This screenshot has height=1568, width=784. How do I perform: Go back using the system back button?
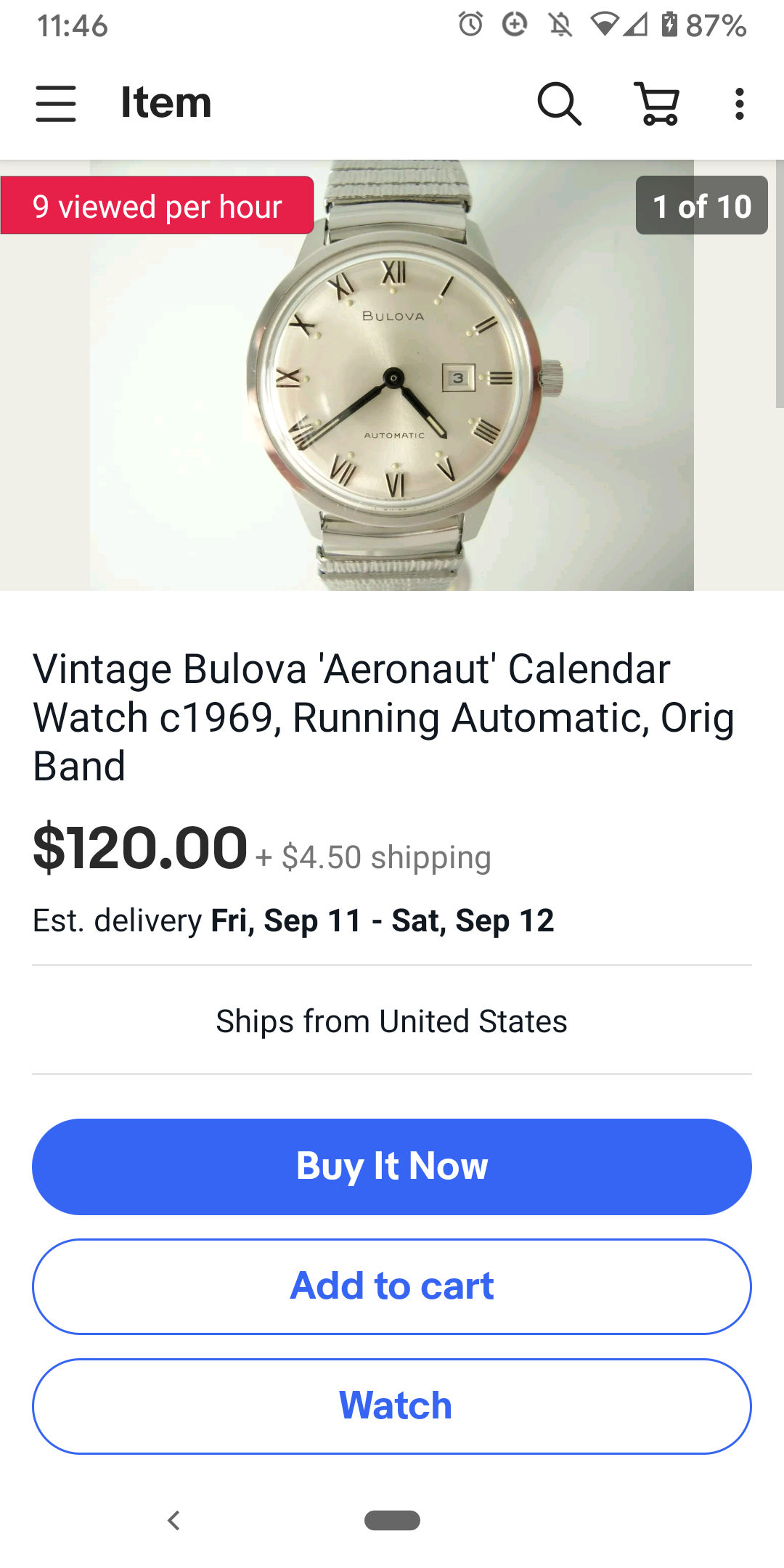173,1520
